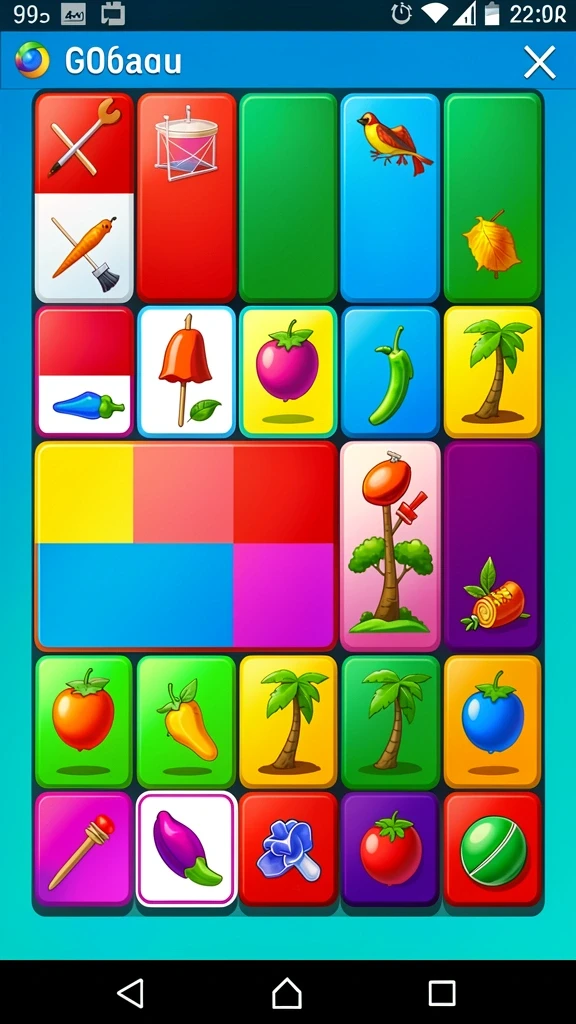Pick the green ball tile

click(x=493, y=848)
